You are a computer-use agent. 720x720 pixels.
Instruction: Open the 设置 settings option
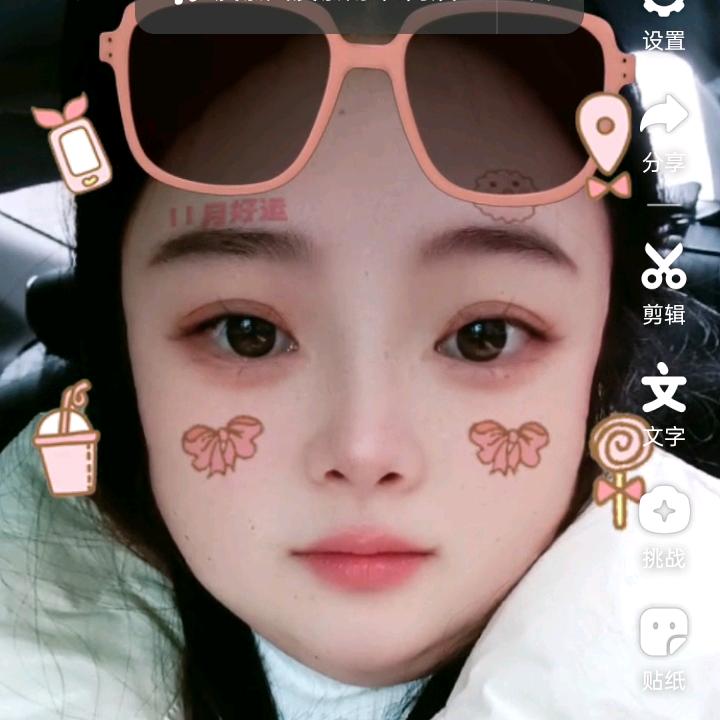664,22
